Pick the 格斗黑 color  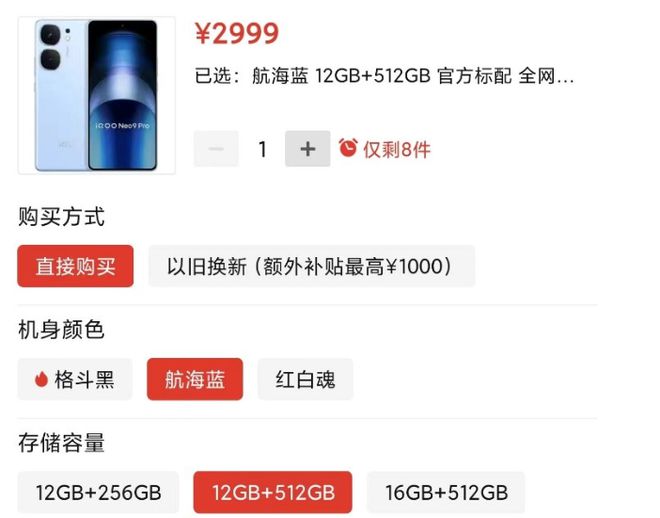pyautogui.click(x=74, y=379)
